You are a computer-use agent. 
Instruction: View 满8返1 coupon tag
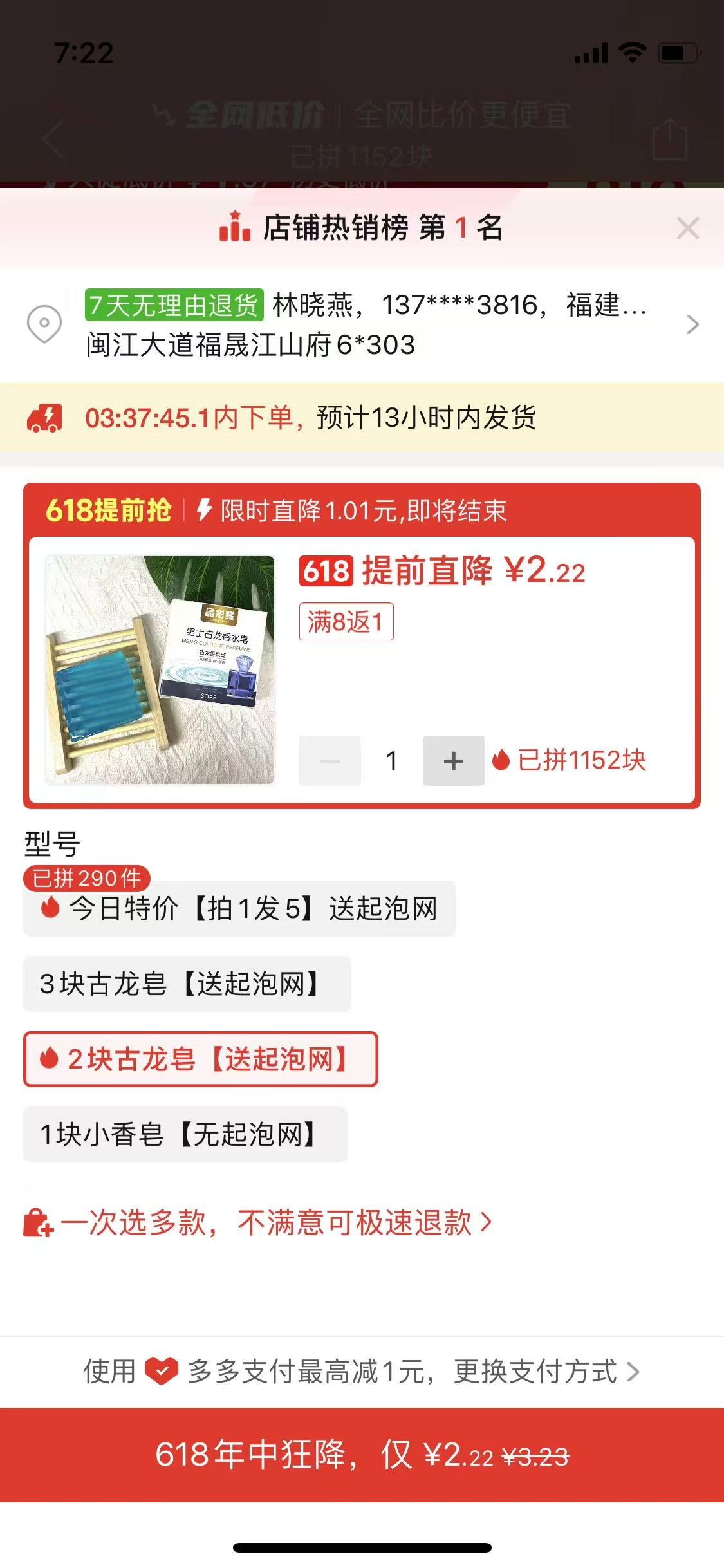click(346, 622)
